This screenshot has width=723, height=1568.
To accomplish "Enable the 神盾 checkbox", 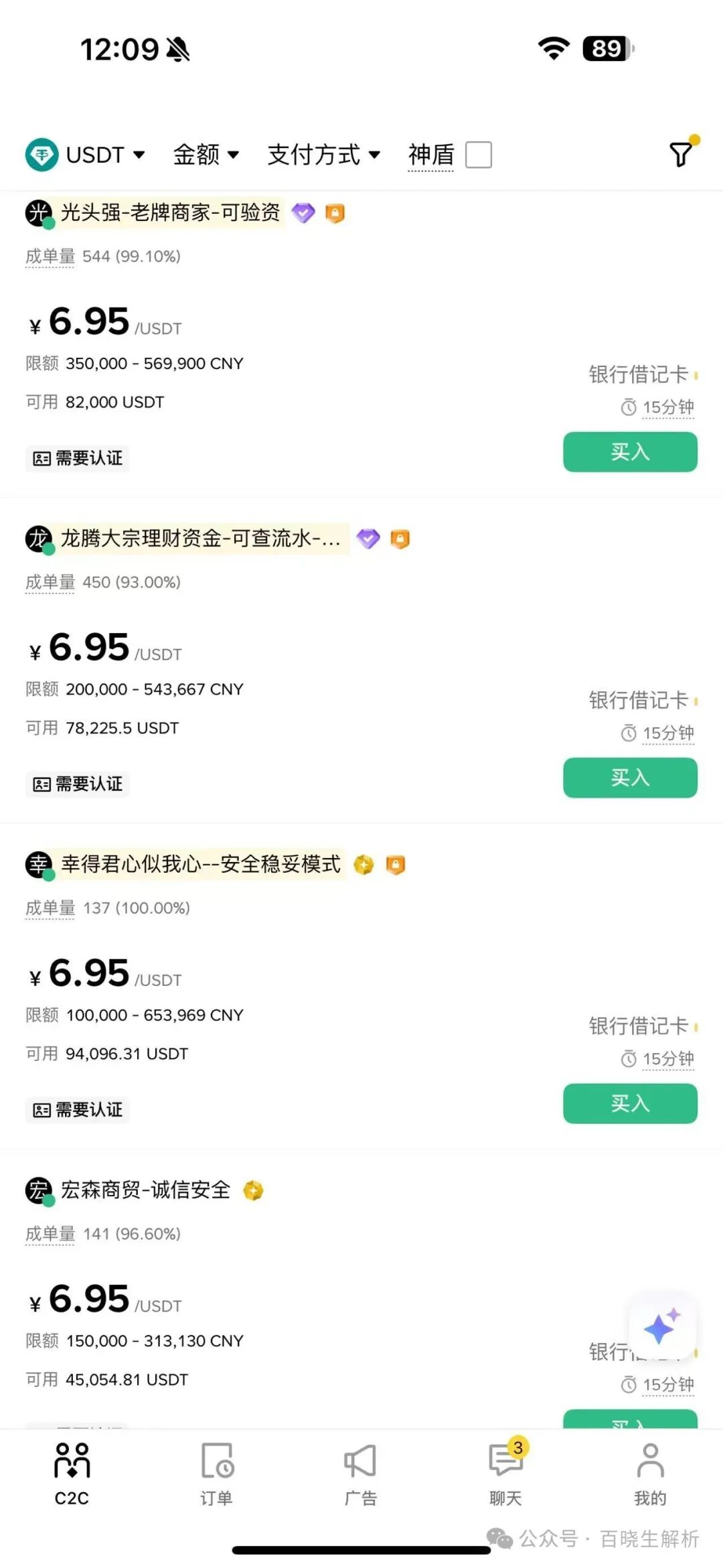I will tap(477, 154).
